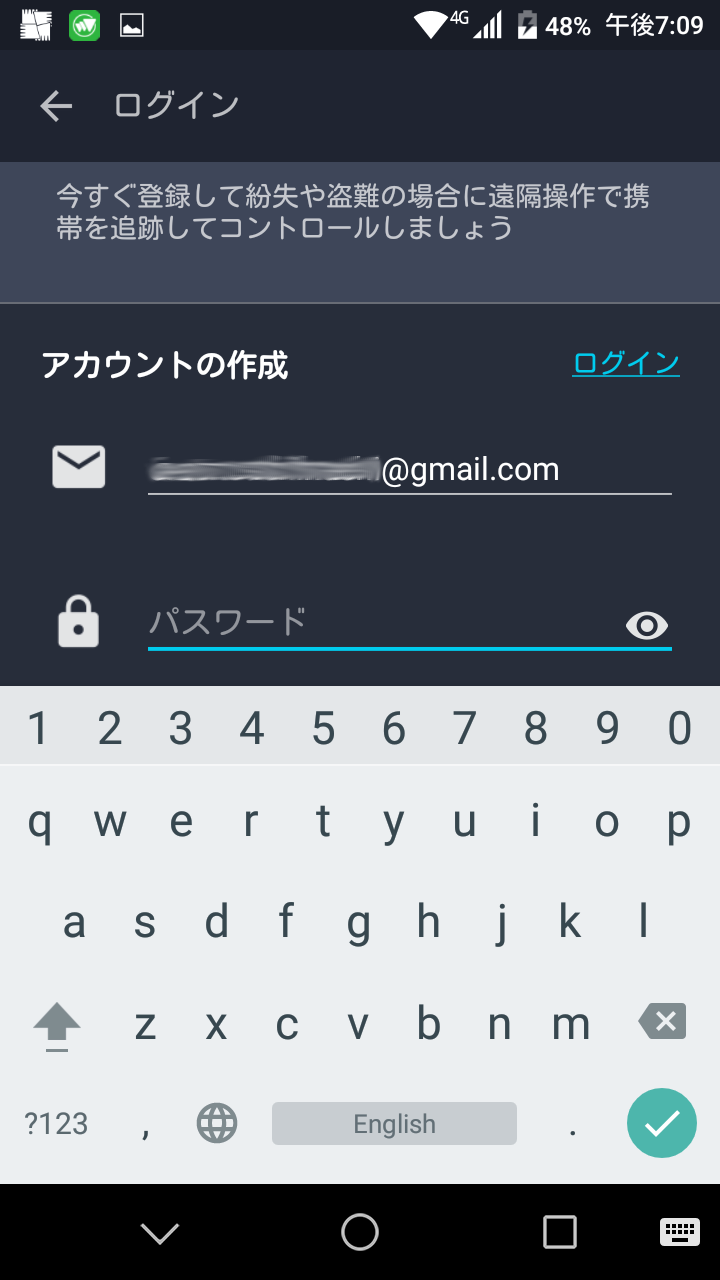Go to the home screen via the circle button
Screen dimensions: 720x1280
tap(360, 1232)
